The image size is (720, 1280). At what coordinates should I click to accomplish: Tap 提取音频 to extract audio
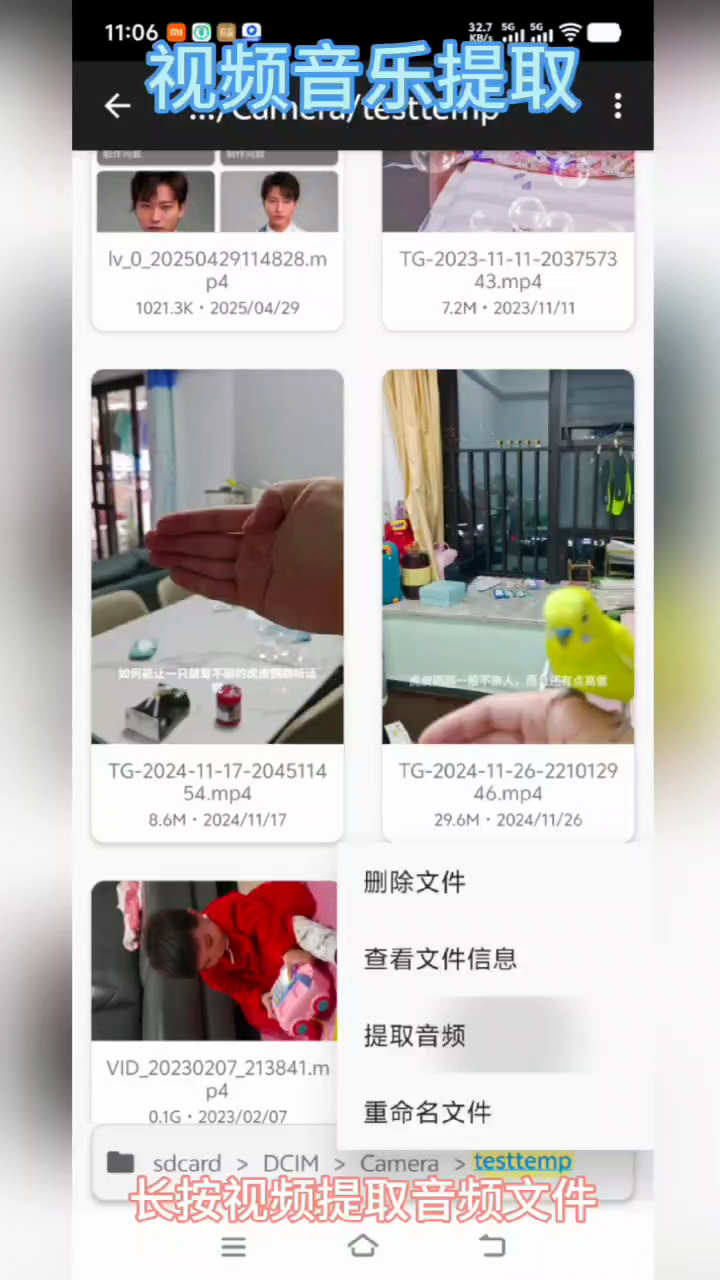click(415, 1036)
